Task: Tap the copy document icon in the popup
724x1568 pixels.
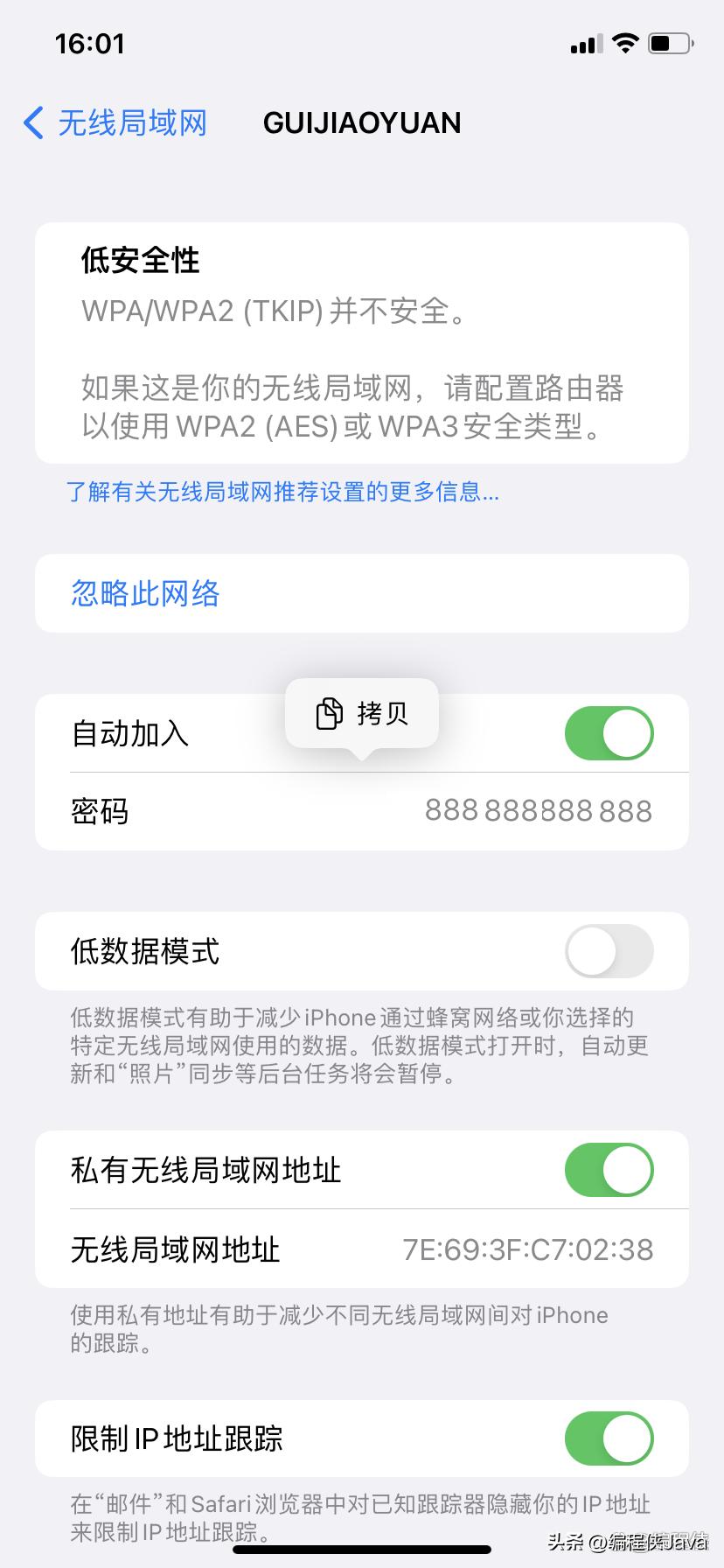Action: pos(327,713)
